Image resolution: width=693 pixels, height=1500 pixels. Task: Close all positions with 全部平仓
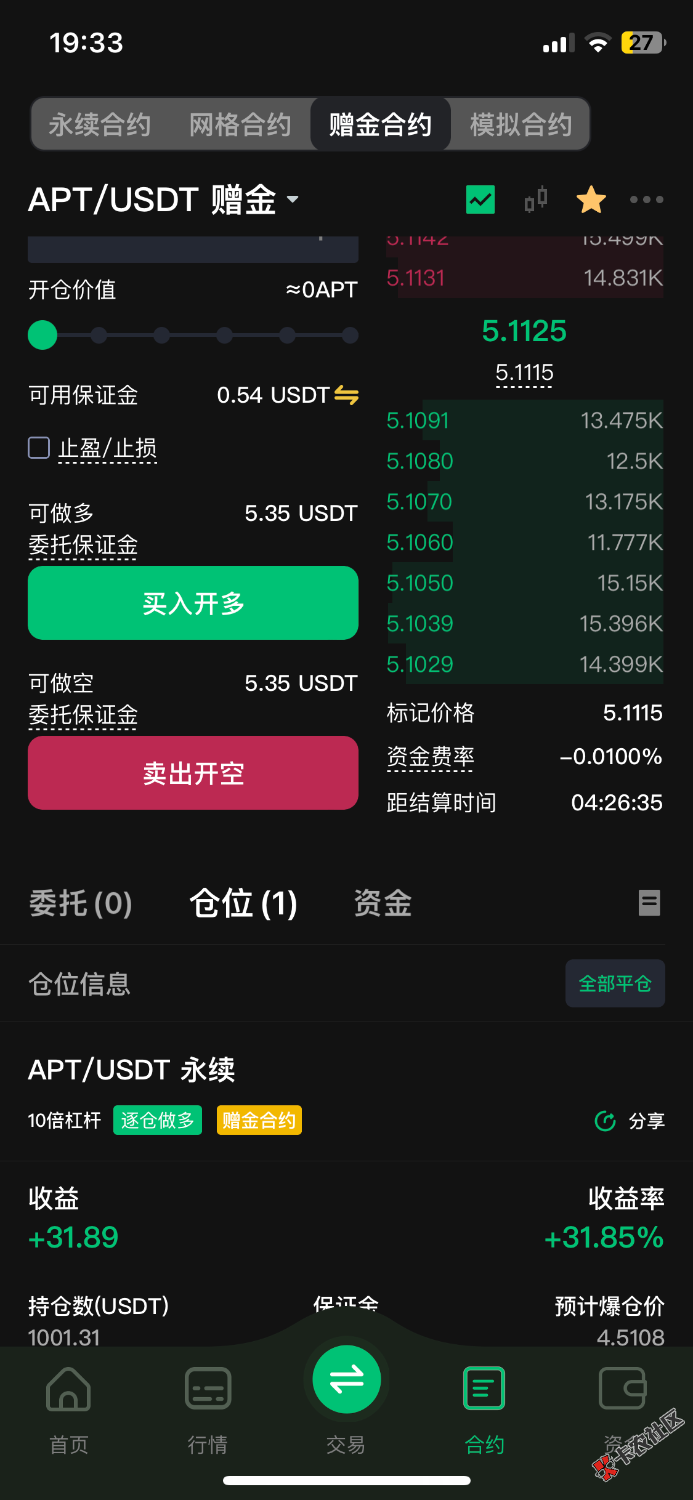614,984
